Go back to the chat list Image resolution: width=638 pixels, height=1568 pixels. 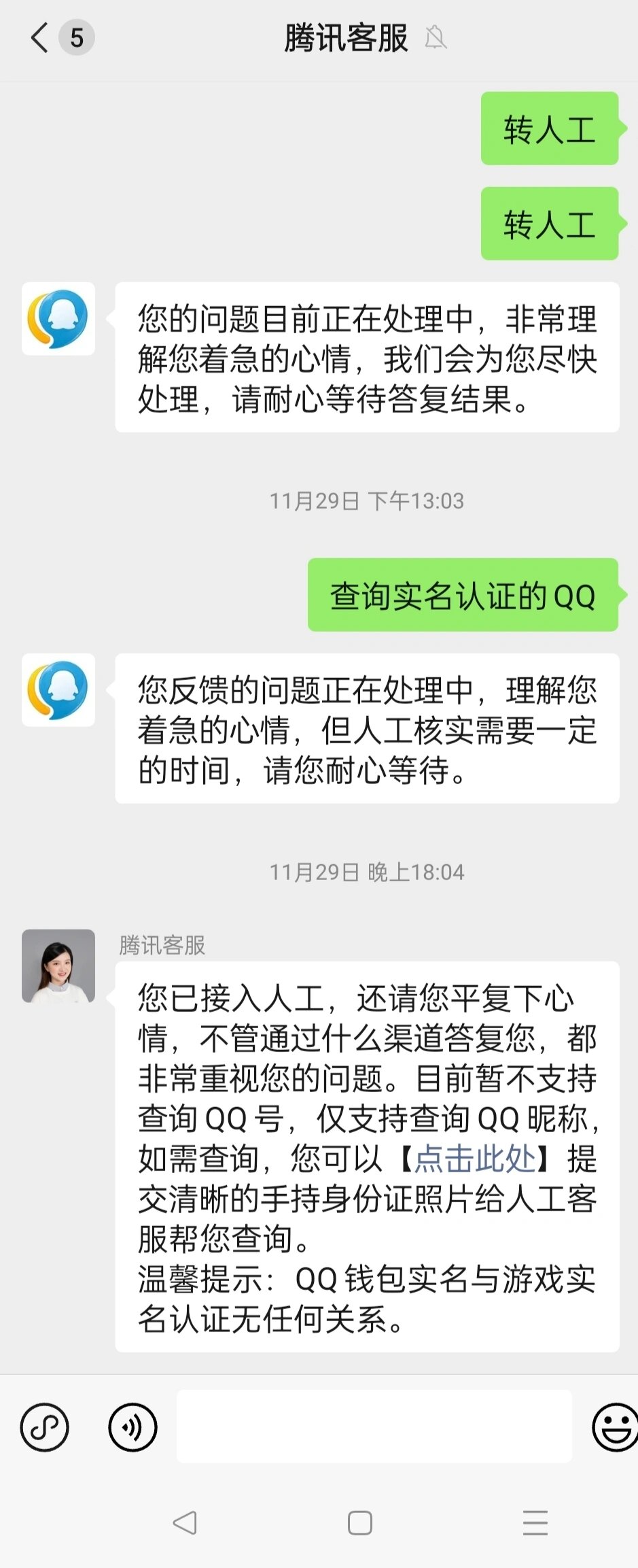point(41,37)
